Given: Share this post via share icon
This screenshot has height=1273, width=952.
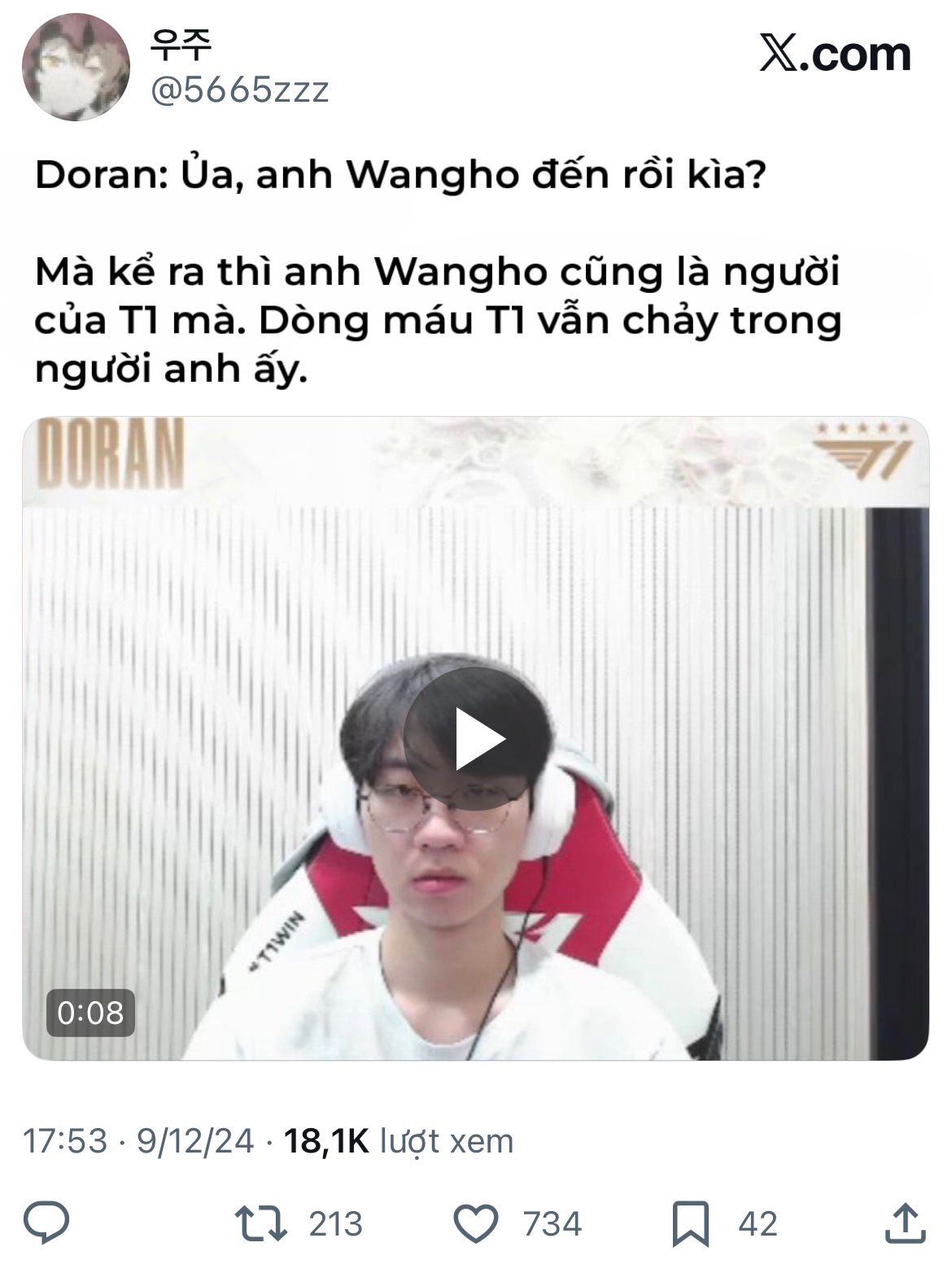Looking at the screenshot, I should (905, 1223).
